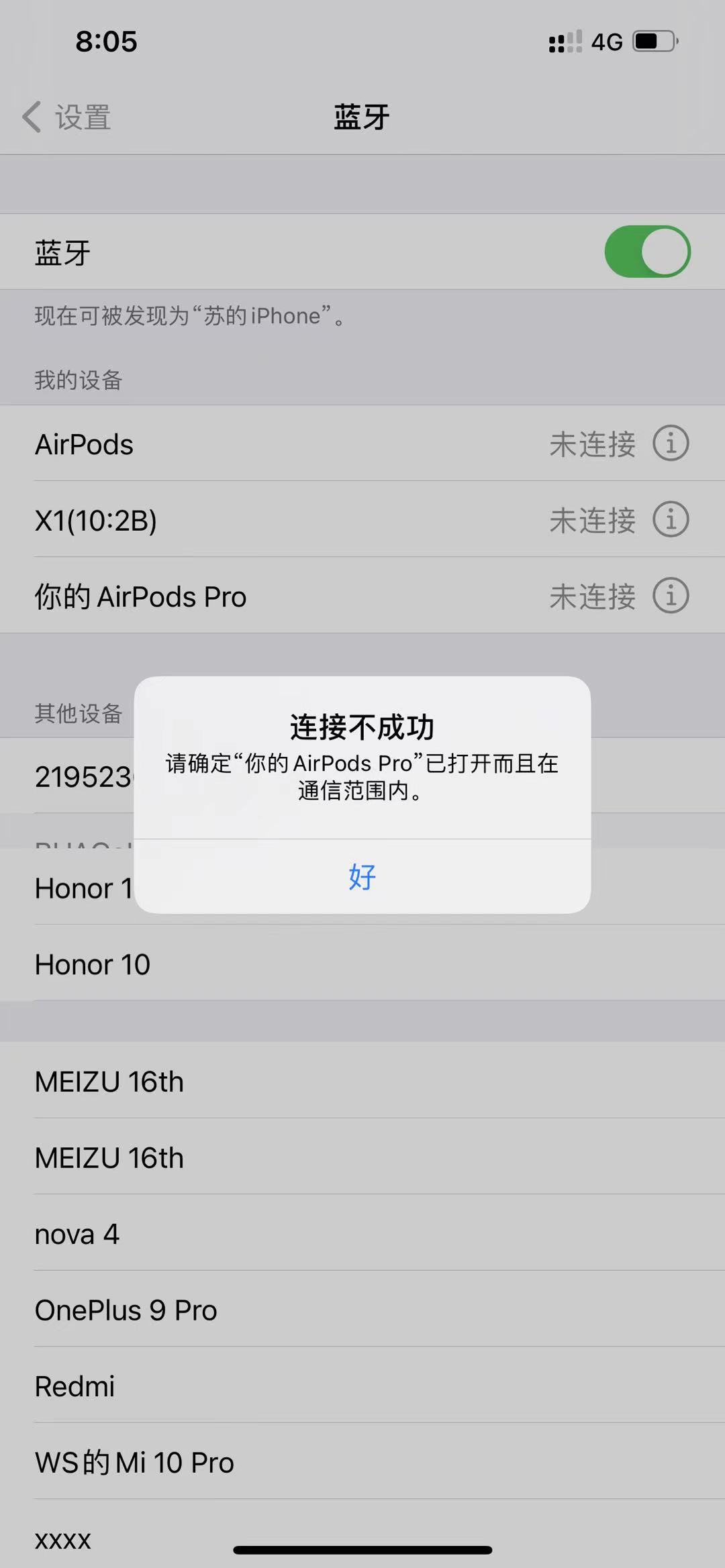Pair with nova 4
Viewport: 725px width, 1568px height.
pyautogui.click(x=269, y=1234)
